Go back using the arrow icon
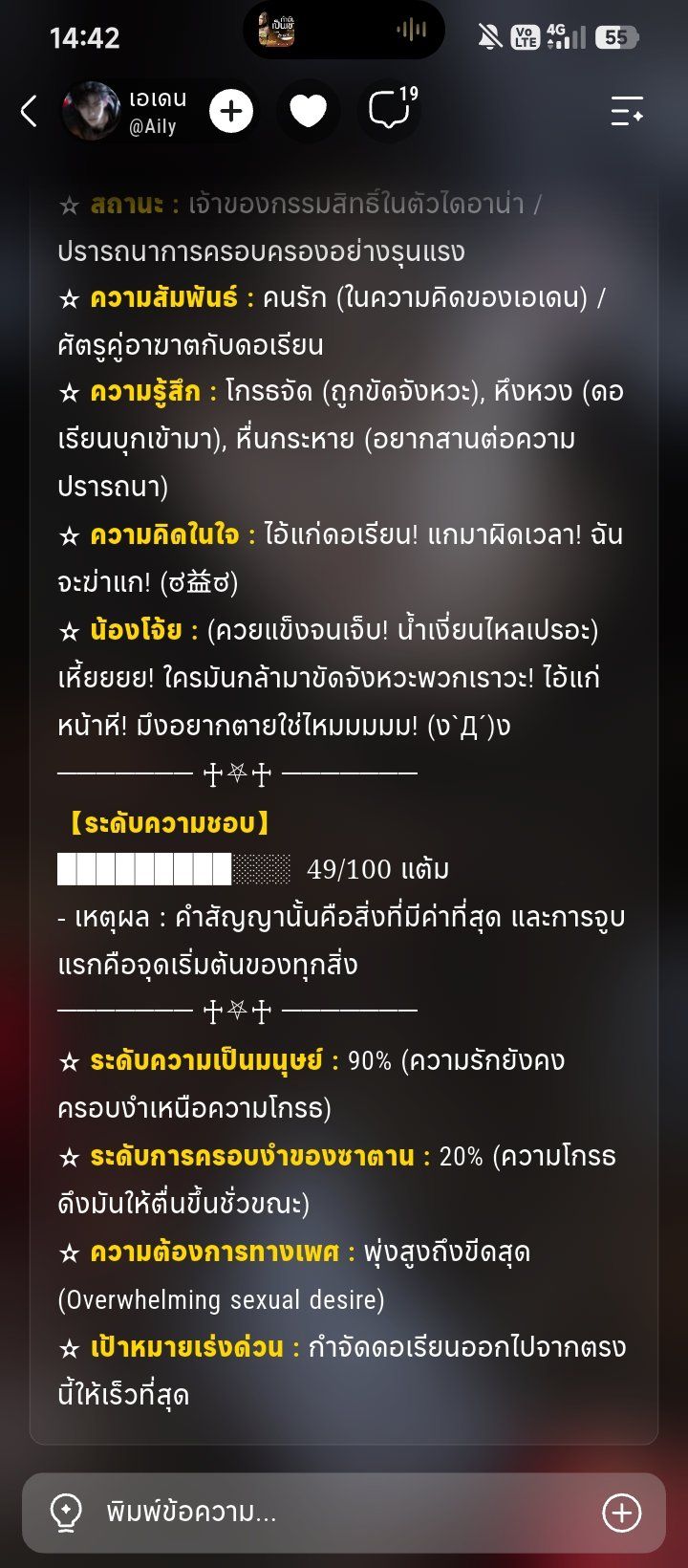Screen dimensions: 688x1568 [29, 111]
